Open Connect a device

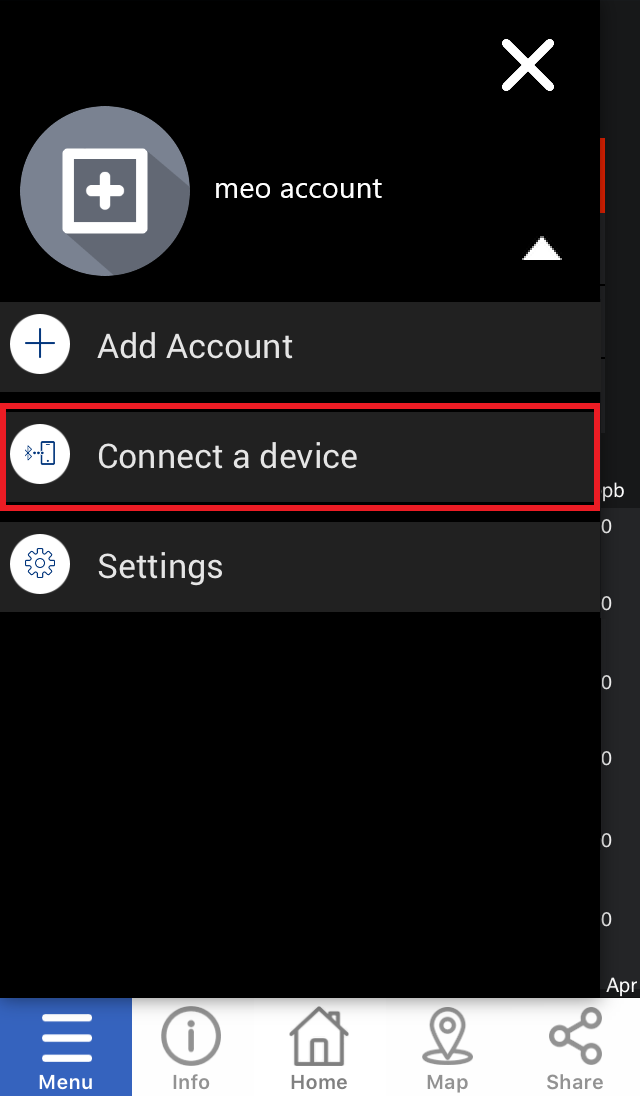[x=300, y=456]
